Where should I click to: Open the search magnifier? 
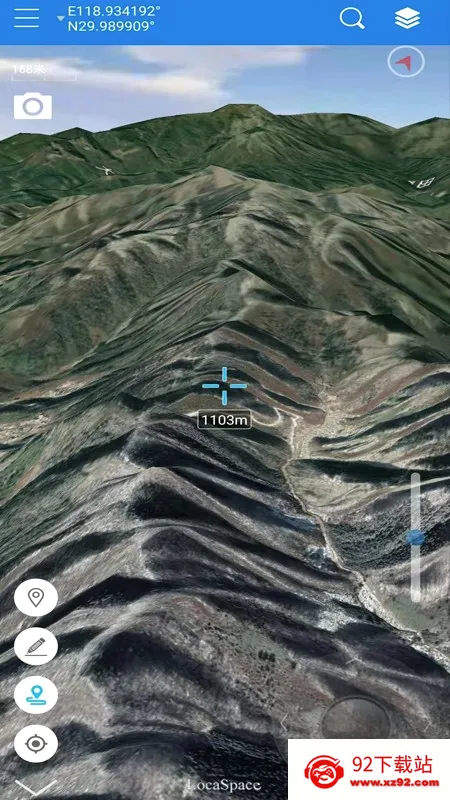(x=352, y=19)
